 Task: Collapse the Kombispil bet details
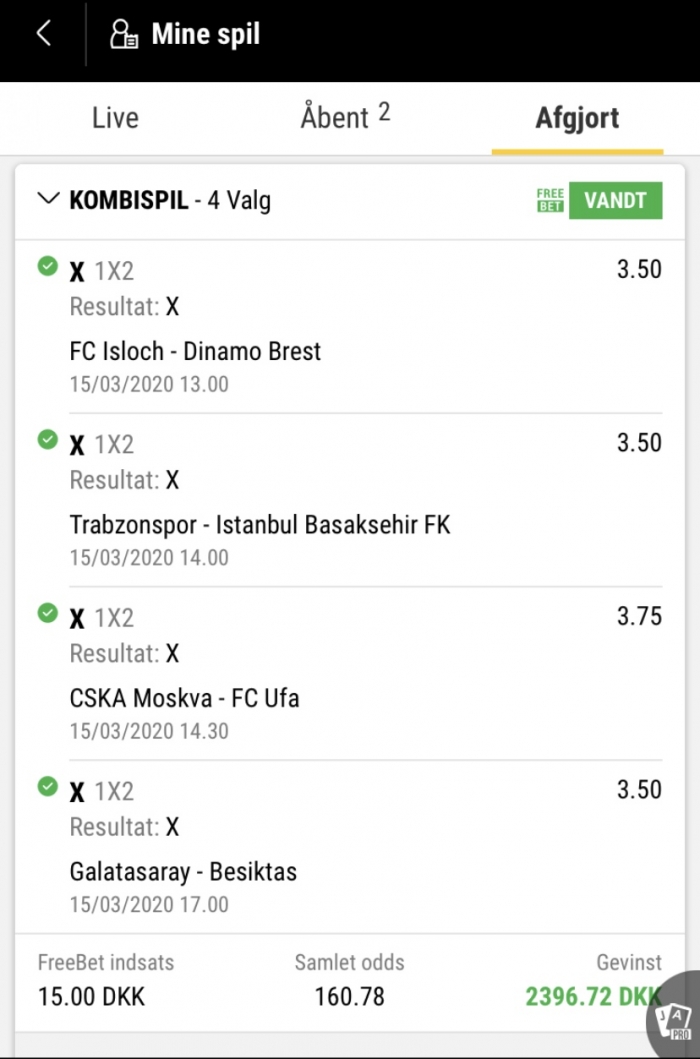[x=47, y=199]
